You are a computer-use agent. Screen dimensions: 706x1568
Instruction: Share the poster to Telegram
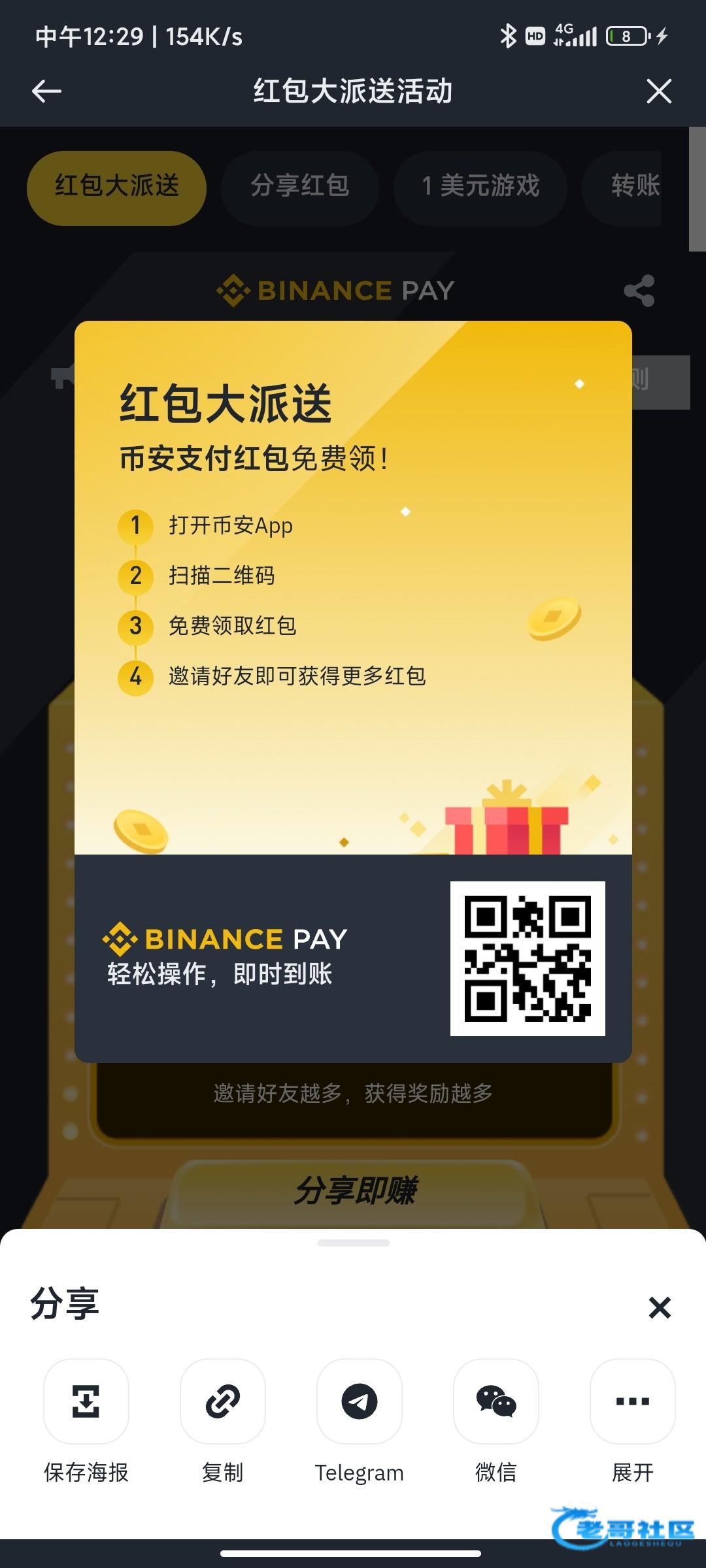tap(360, 1401)
